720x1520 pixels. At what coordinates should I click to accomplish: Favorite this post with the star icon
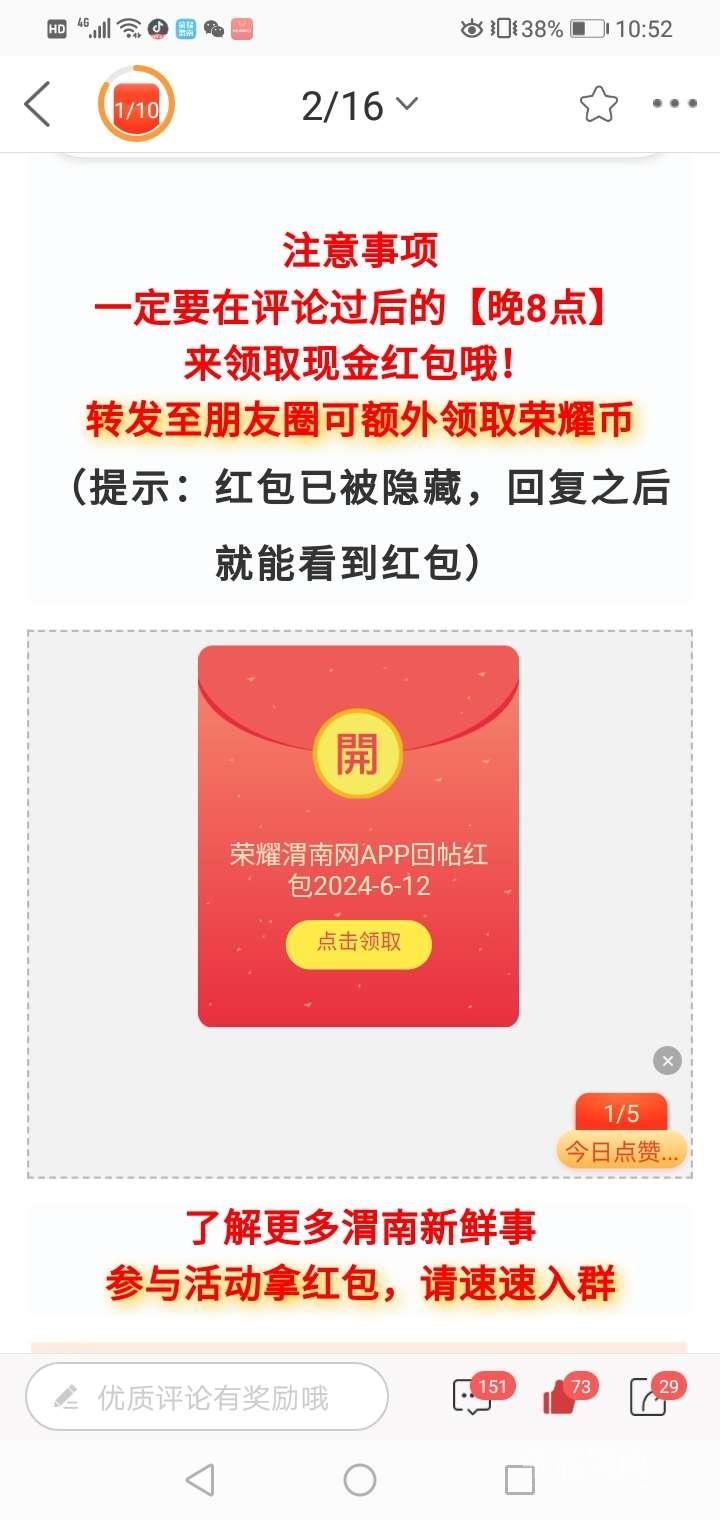[598, 104]
